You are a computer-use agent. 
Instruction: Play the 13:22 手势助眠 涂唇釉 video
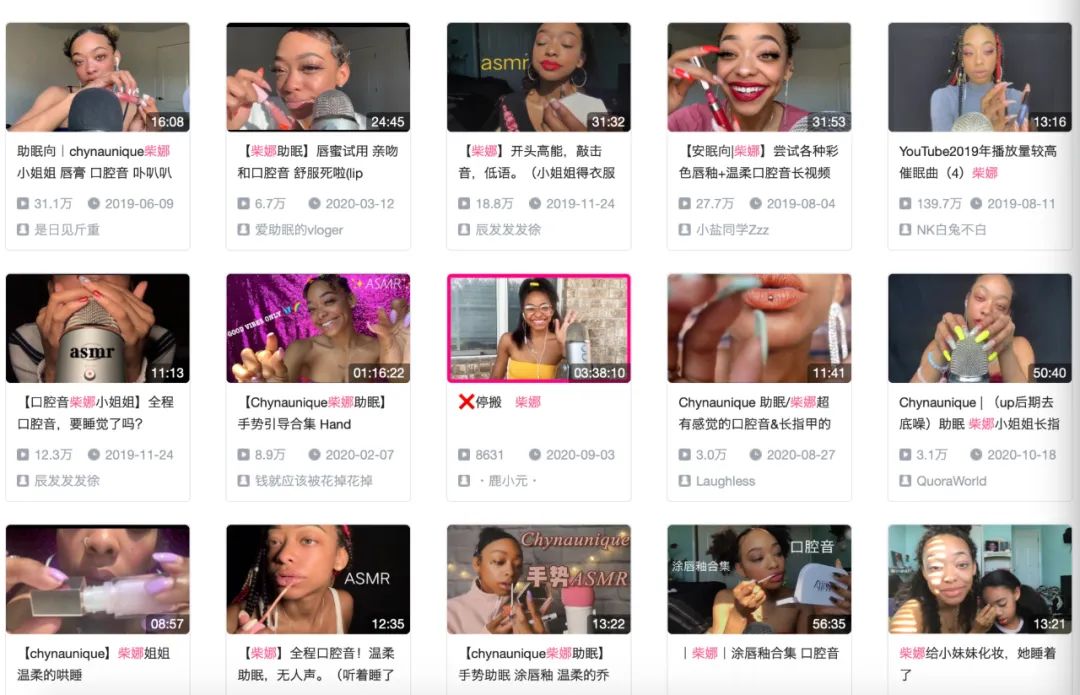(x=538, y=579)
